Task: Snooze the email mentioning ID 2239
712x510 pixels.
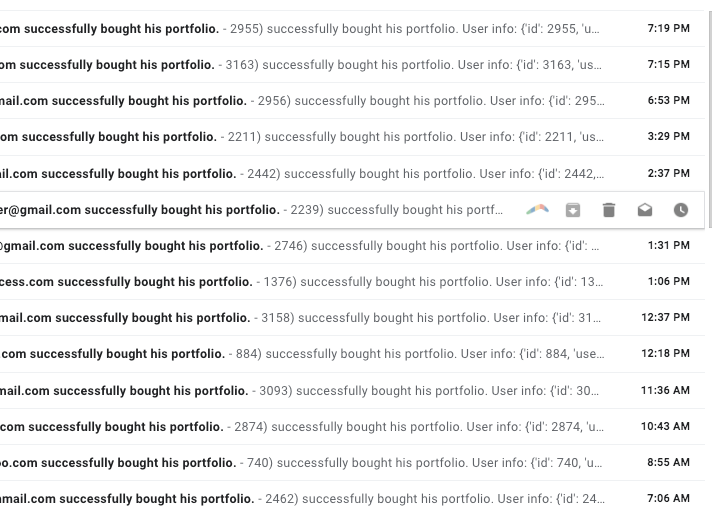Action: pos(681,210)
